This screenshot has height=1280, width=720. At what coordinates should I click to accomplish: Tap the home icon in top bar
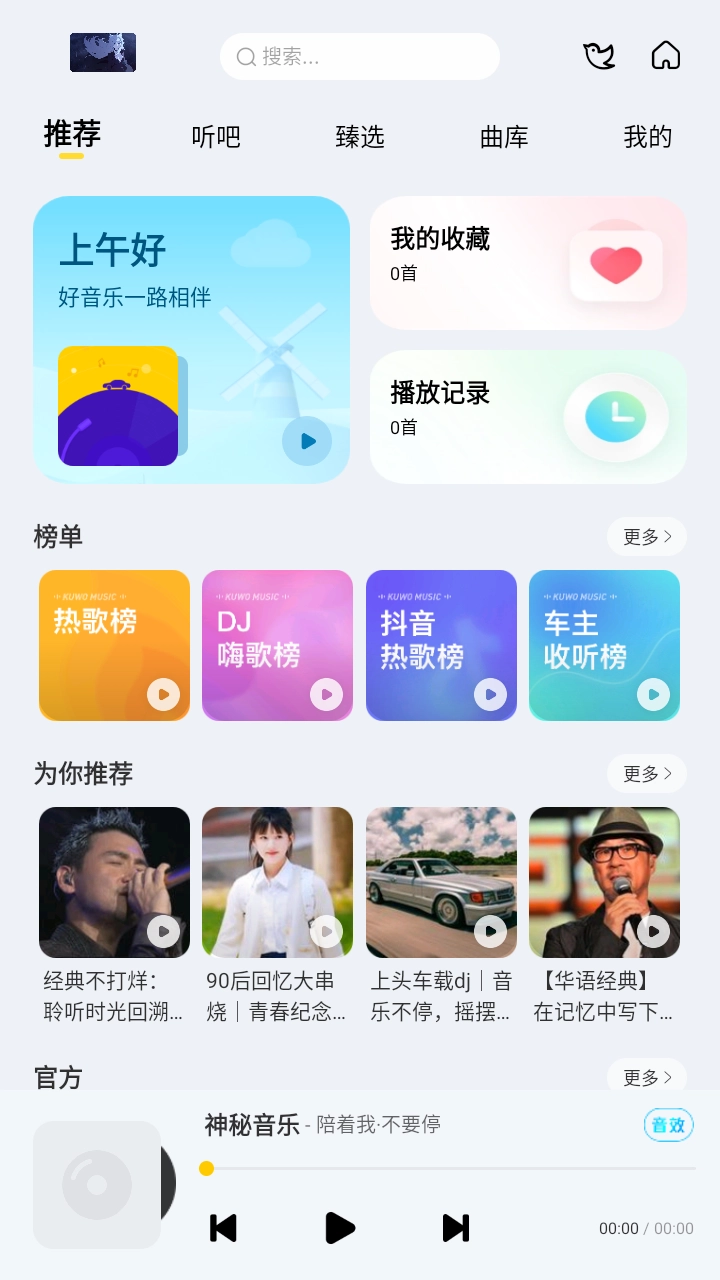point(666,55)
